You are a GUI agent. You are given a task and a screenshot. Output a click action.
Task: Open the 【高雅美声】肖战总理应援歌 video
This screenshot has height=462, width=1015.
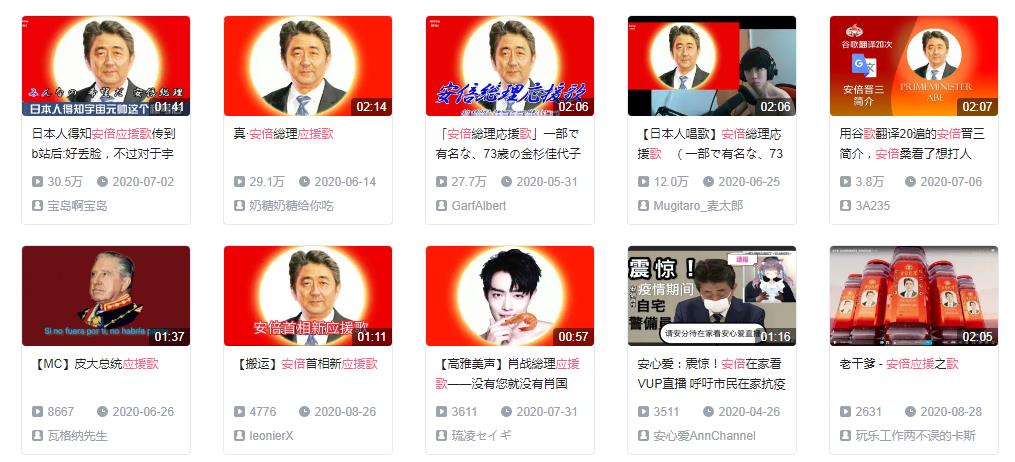pyautogui.click(x=509, y=296)
